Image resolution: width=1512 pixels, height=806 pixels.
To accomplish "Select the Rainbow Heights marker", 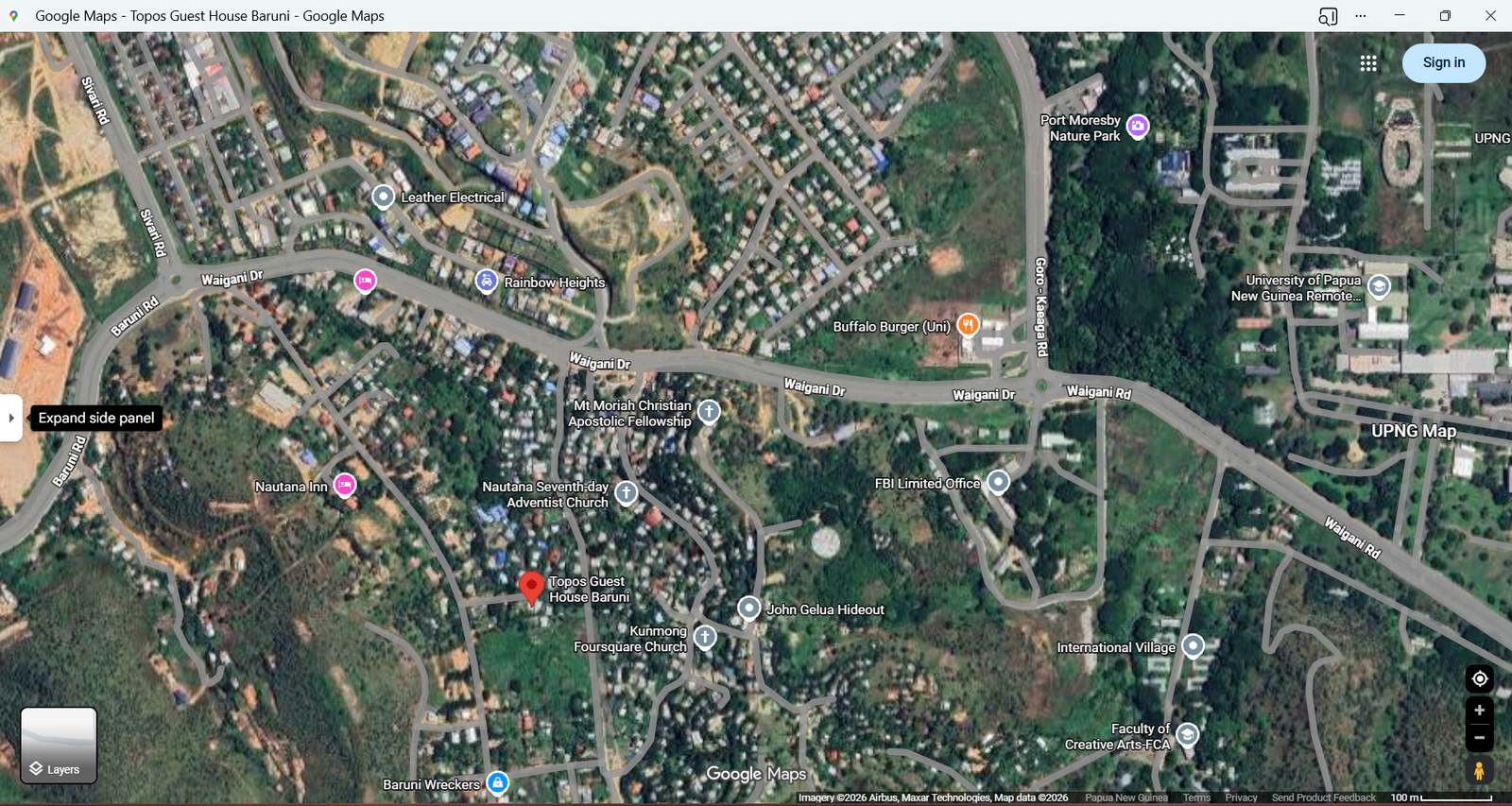I will tap(486, 281).
